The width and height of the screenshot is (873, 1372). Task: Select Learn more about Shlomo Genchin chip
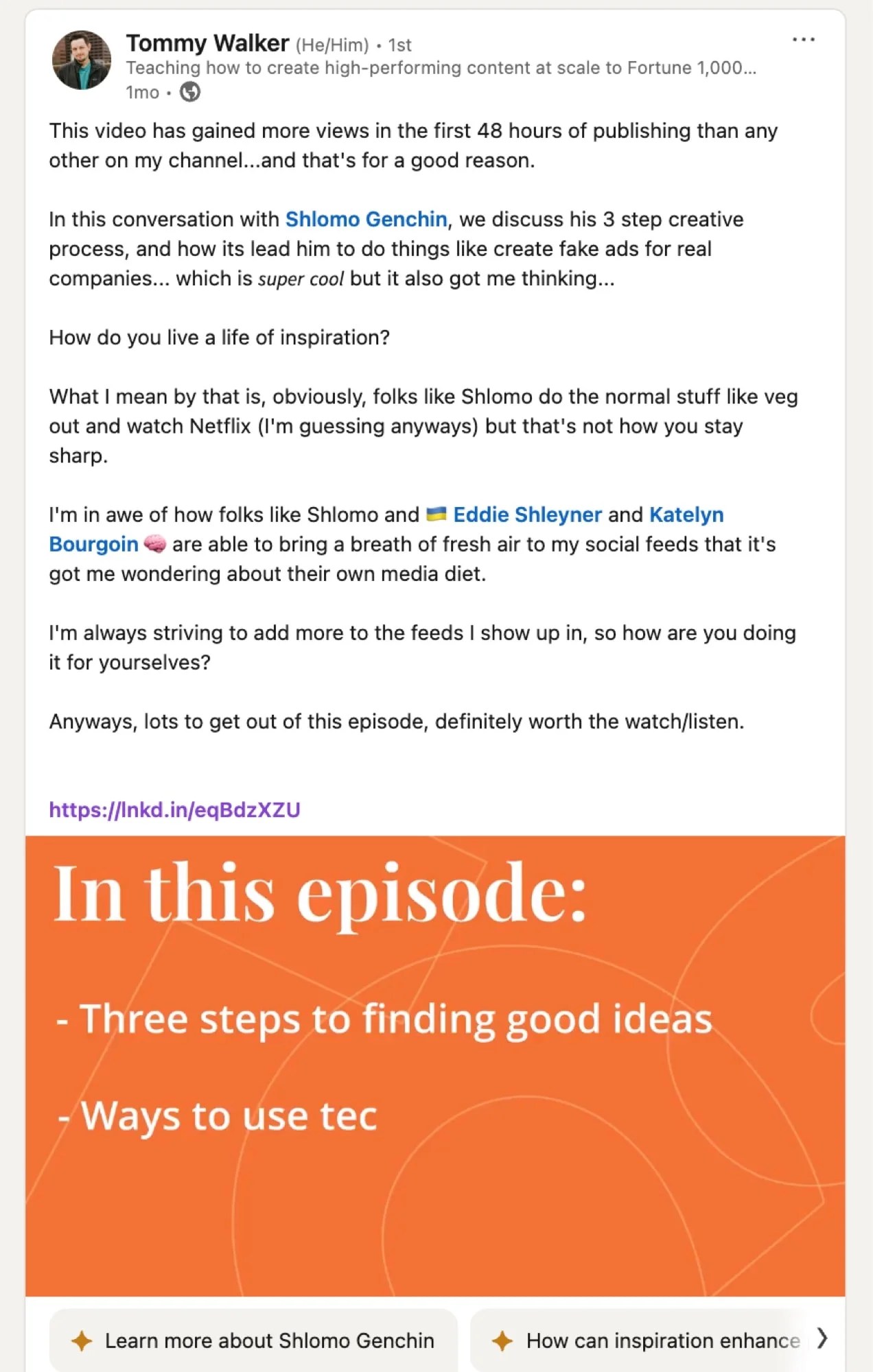point(253,1340)
